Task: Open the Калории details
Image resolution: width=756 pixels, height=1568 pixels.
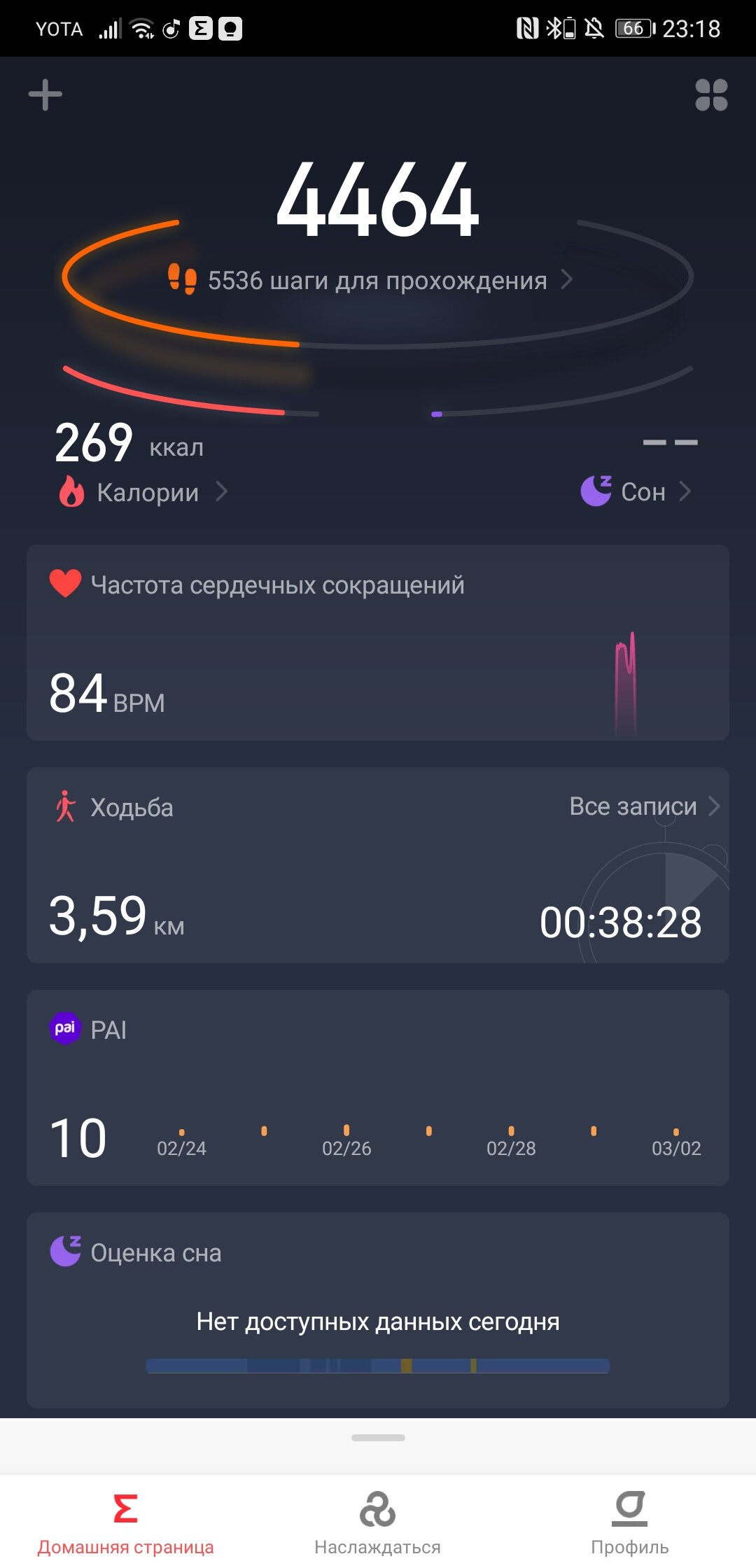Action: pyautogui.click(x=147, y=492)
